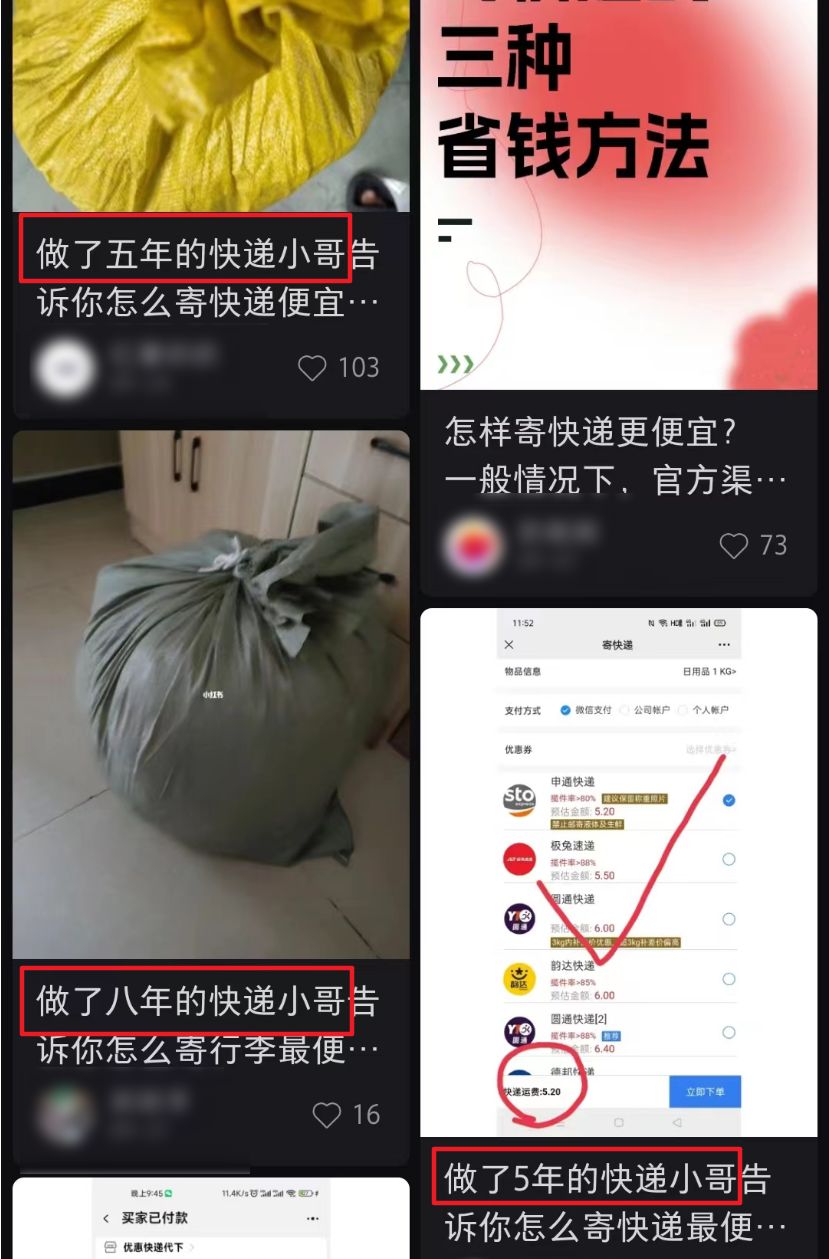
Task: Like the post with 73 likes
Action: [x=734, y=546]
